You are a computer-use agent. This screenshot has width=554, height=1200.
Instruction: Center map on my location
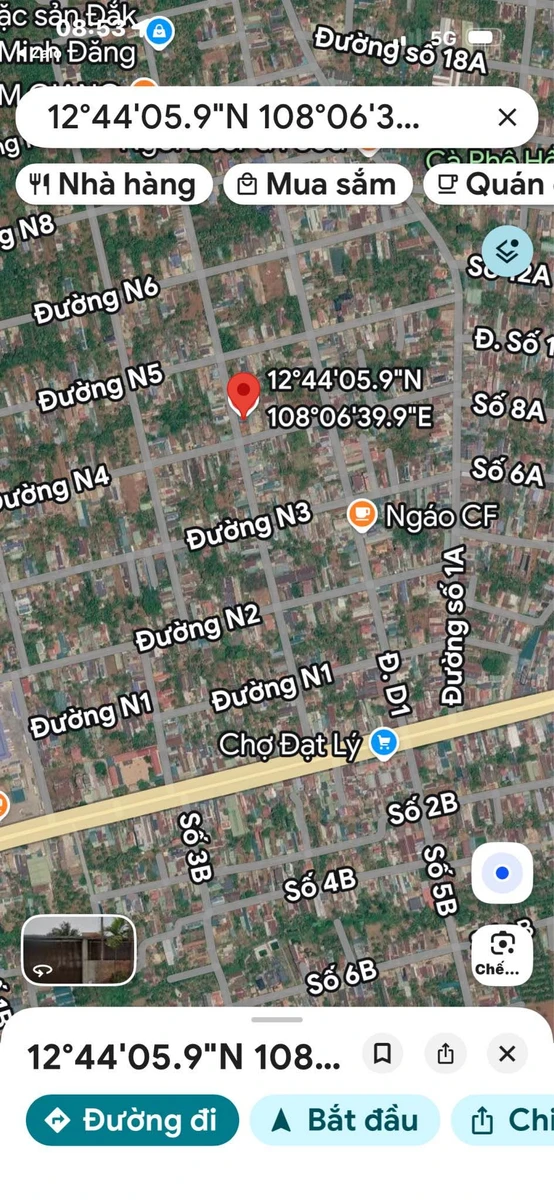tap(502, 874)
